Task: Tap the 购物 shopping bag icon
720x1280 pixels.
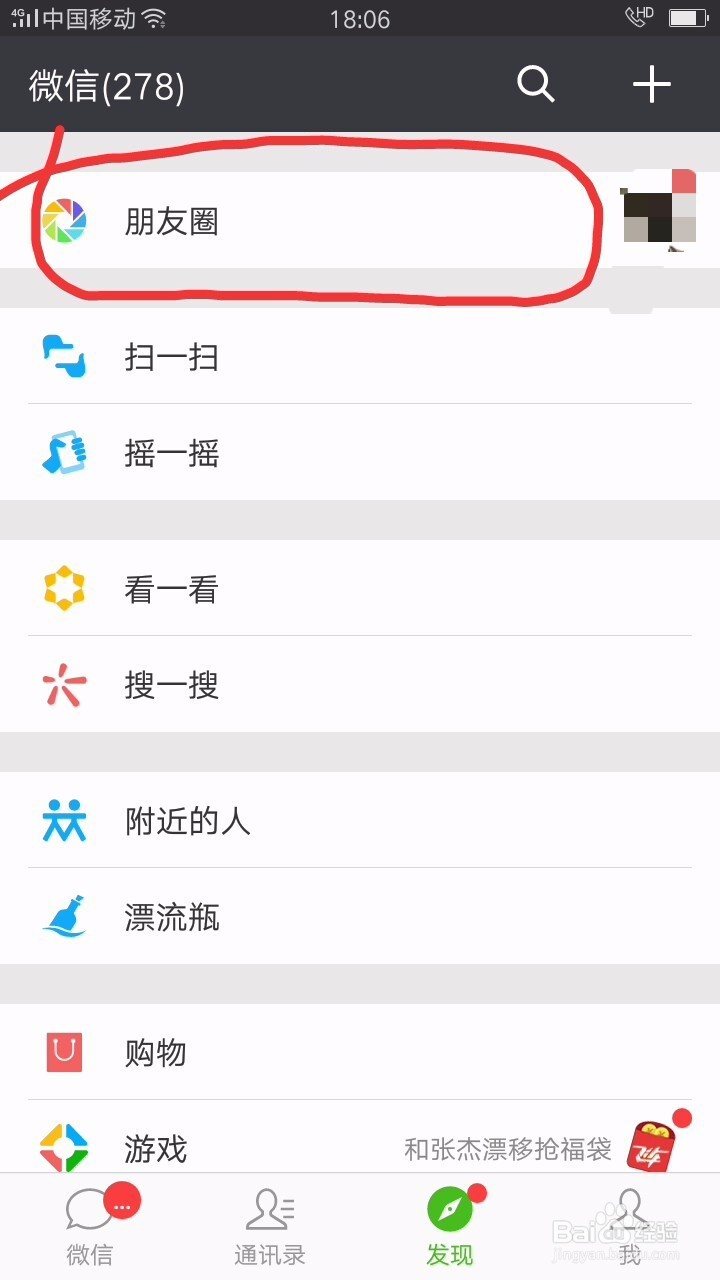Action: (x=64, y=1052)
